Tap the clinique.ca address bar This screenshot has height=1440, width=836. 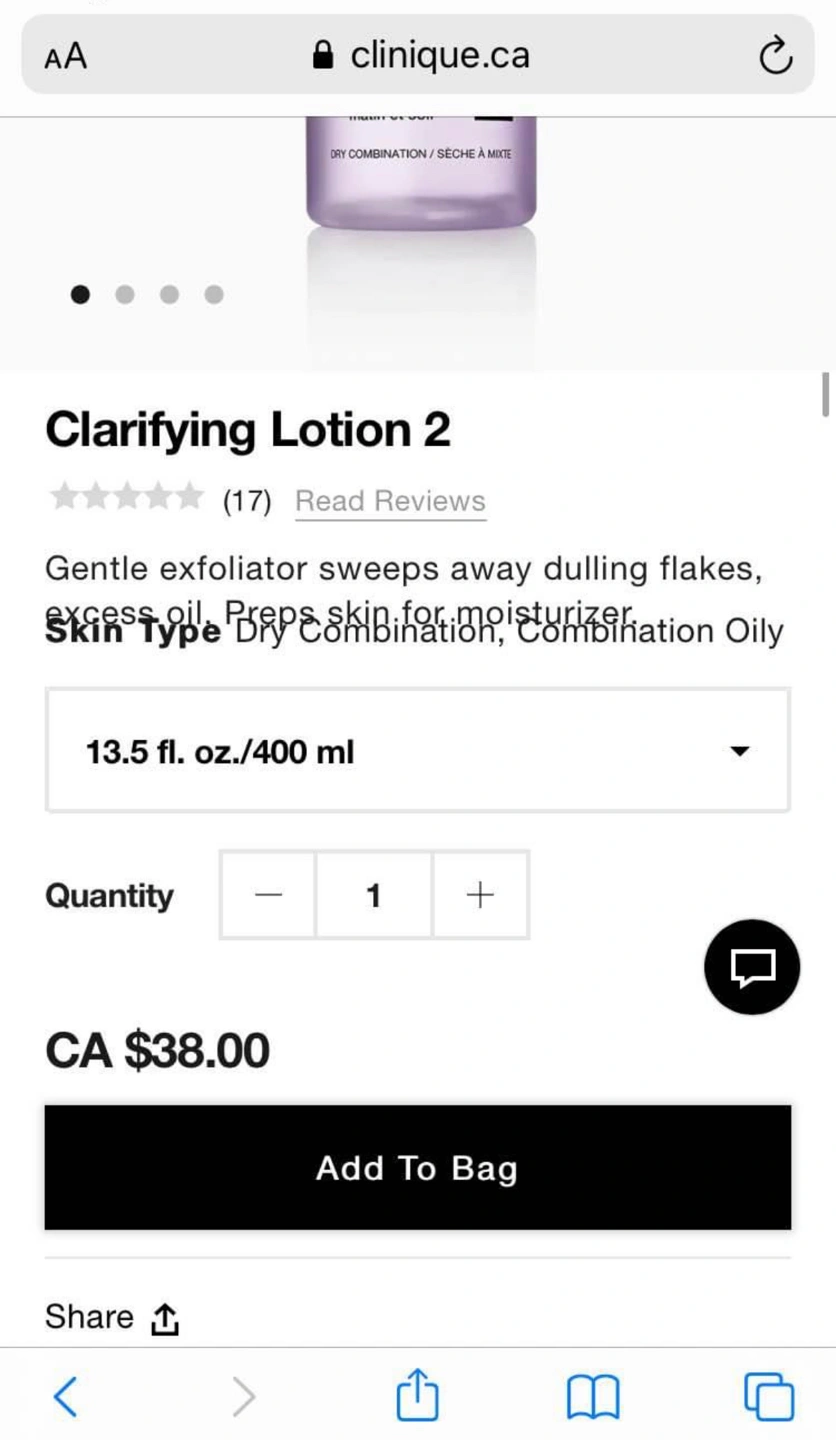click(418, 55)
